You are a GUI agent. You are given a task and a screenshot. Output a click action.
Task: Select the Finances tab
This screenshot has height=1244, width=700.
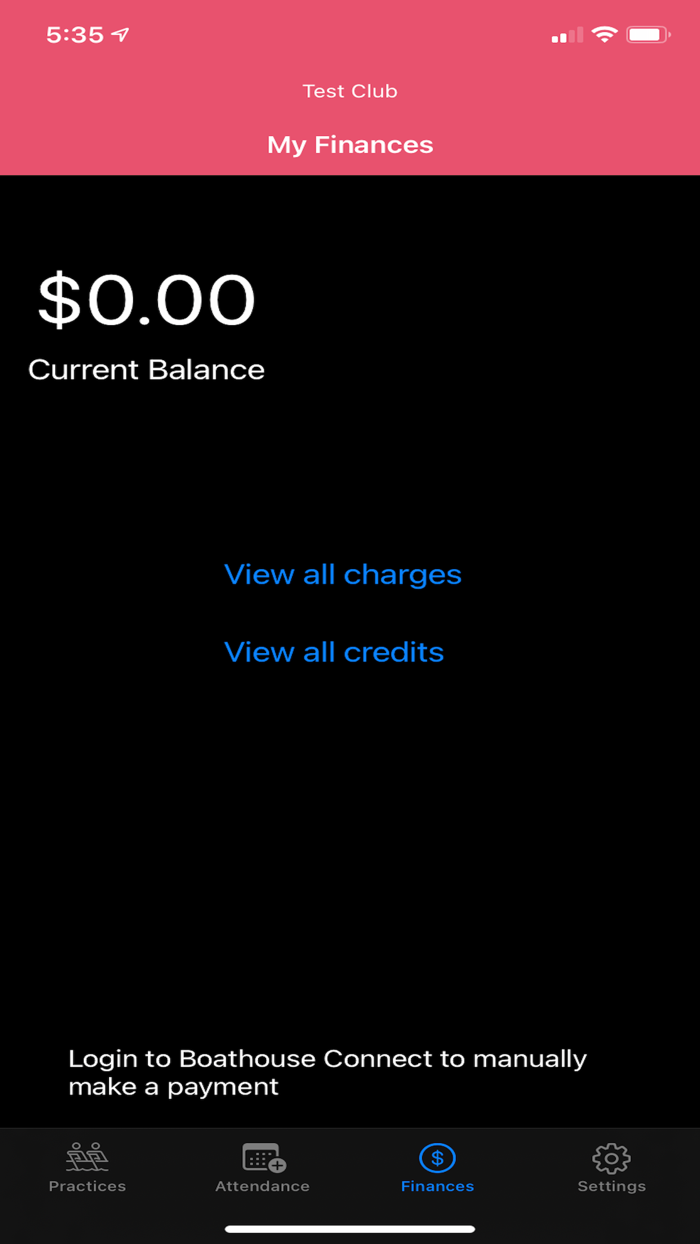point(437,1168)
